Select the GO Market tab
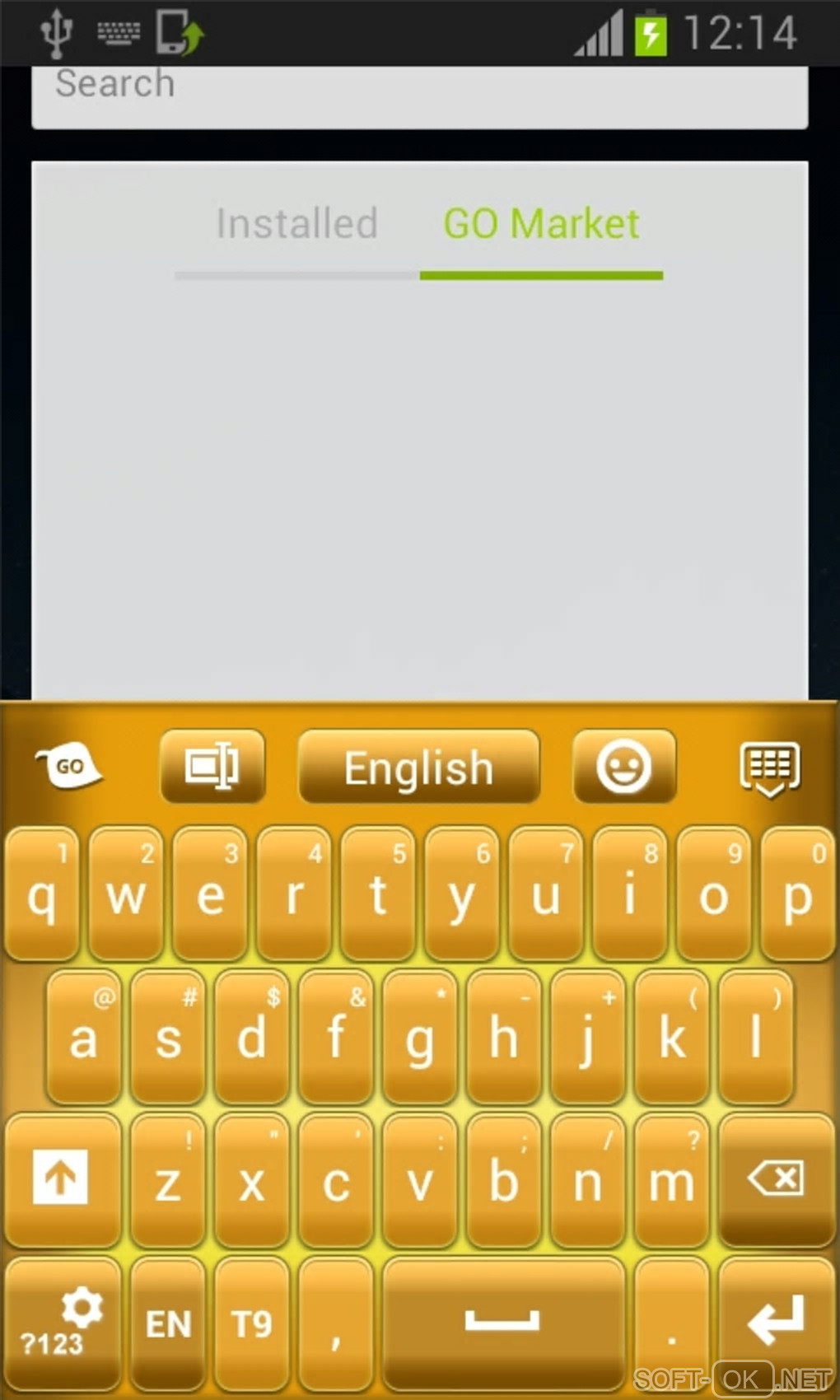Image resolution: width=840 pixels, height=1400 pixels. pyautogui.click(x=541, y=224)
